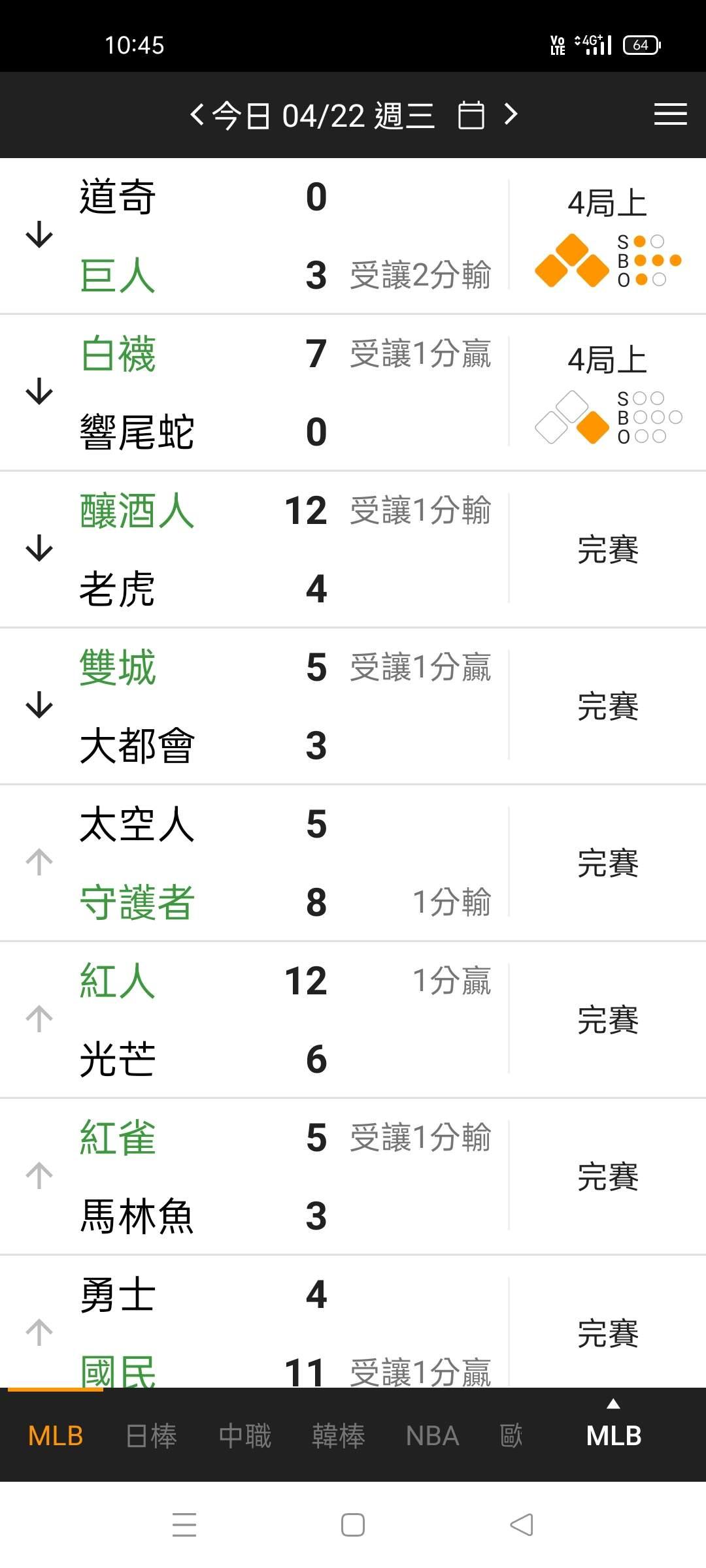Tap the system back button
The image size is (706, 1568).
[x=522, y=1525]
